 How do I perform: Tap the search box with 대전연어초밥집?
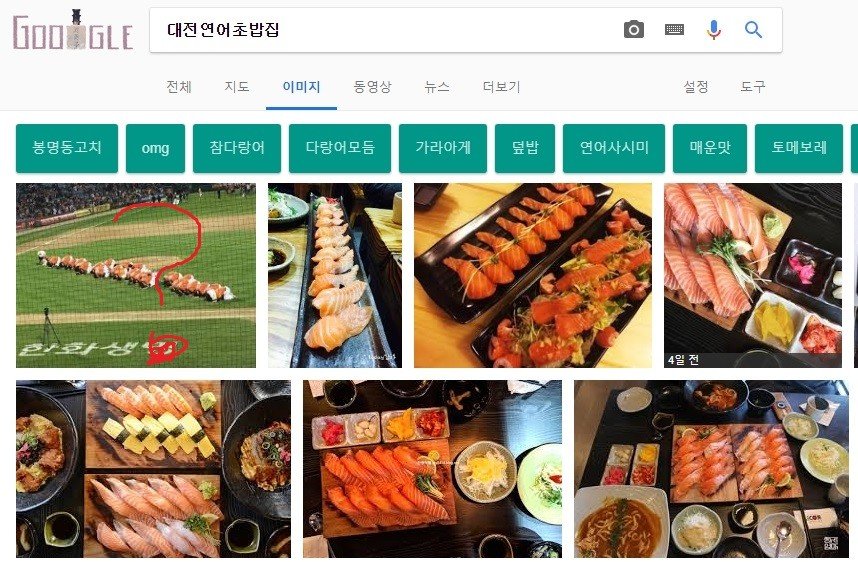380,30
